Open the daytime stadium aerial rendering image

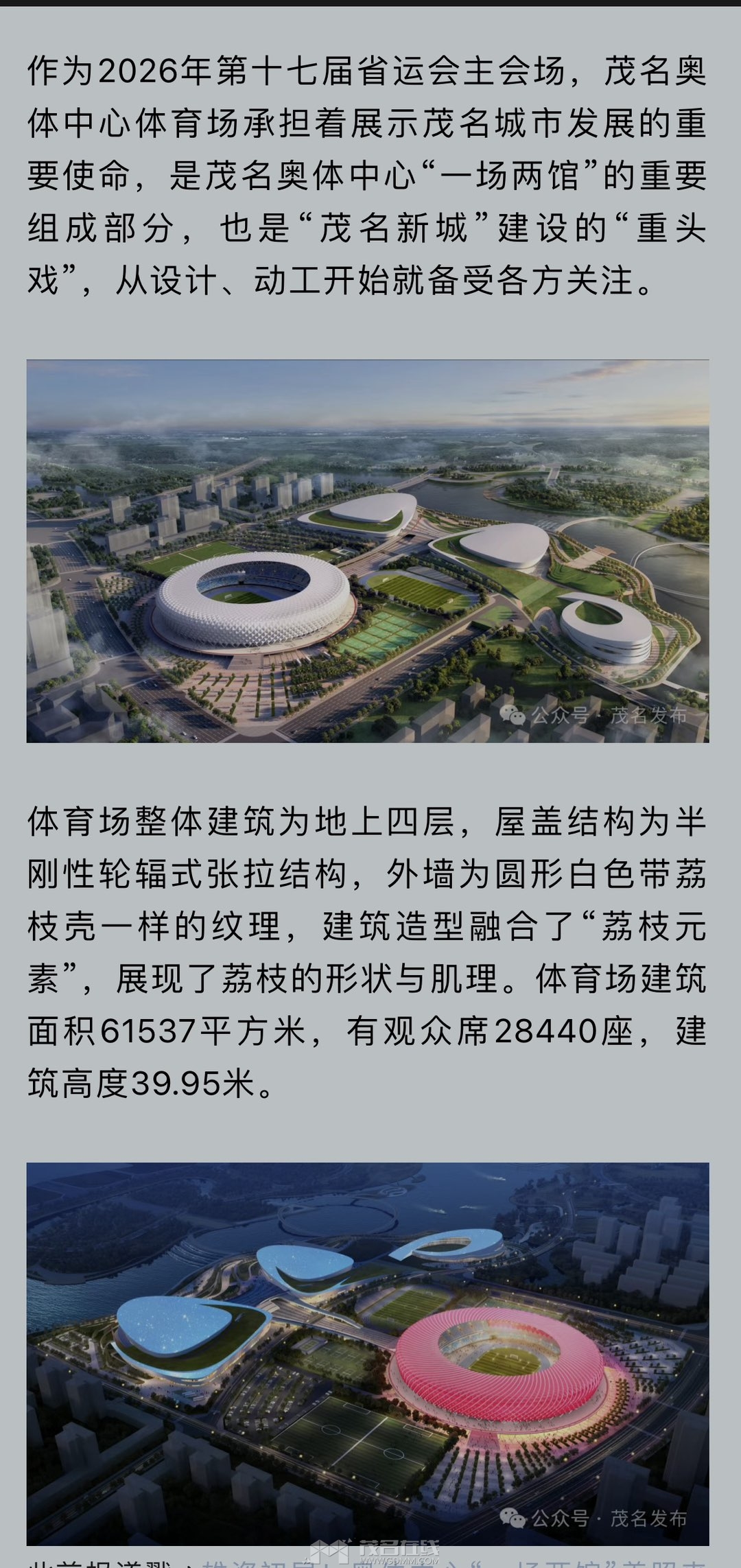[x=368, y=551]
